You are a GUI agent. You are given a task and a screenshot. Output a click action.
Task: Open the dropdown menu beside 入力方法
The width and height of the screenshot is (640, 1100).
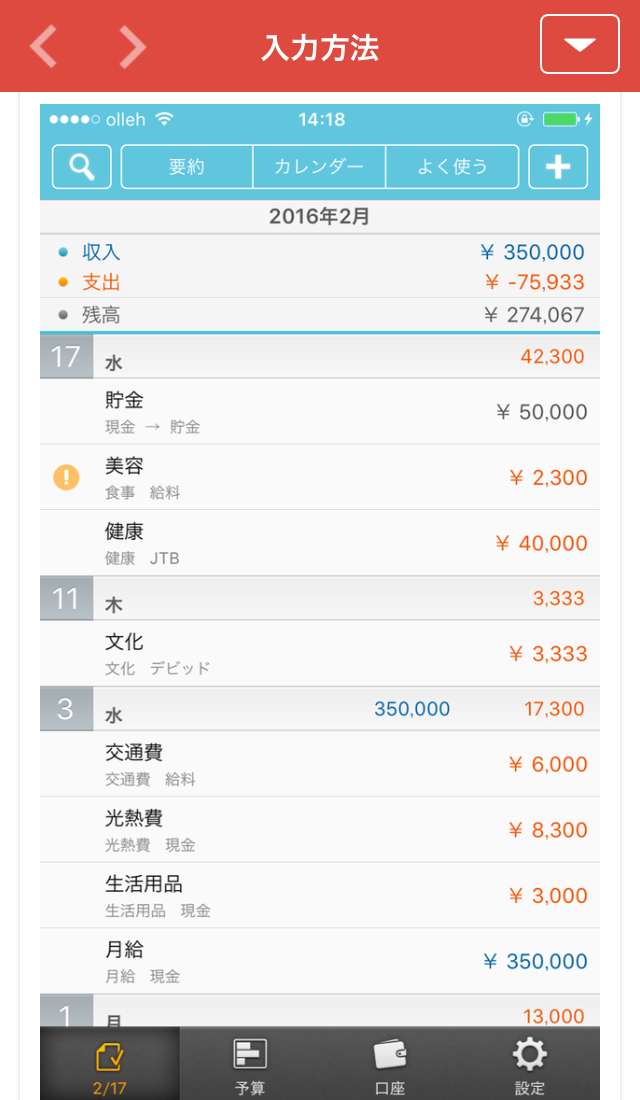pos(580,44)
